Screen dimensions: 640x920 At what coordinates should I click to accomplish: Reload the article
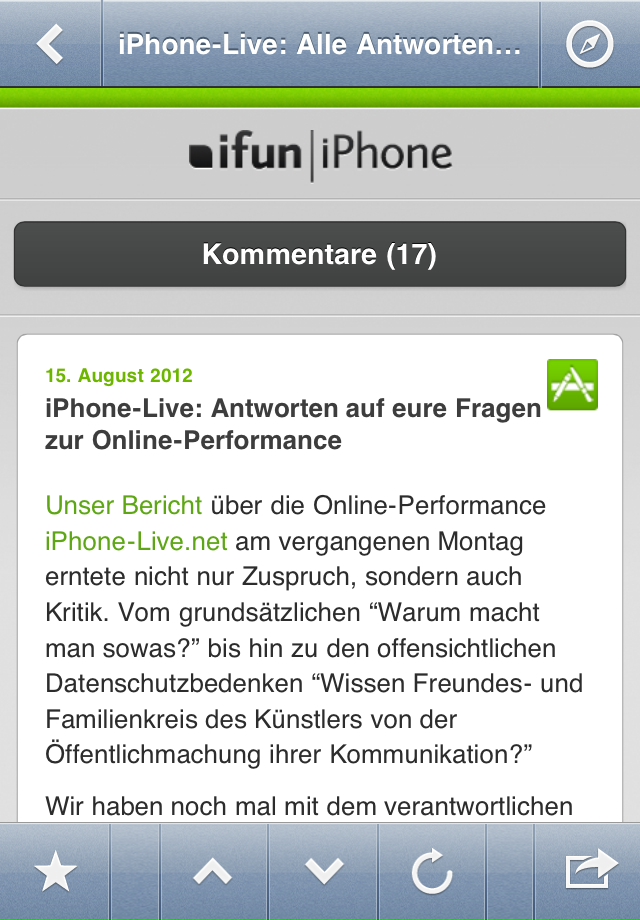[x=432, y=872]
